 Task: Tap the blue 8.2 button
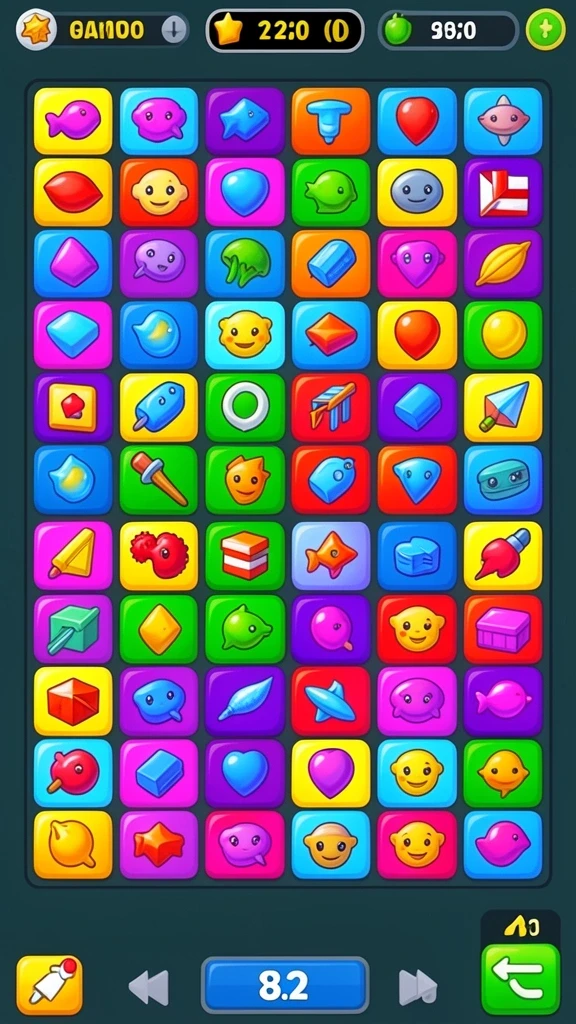[x=285, y=985]
